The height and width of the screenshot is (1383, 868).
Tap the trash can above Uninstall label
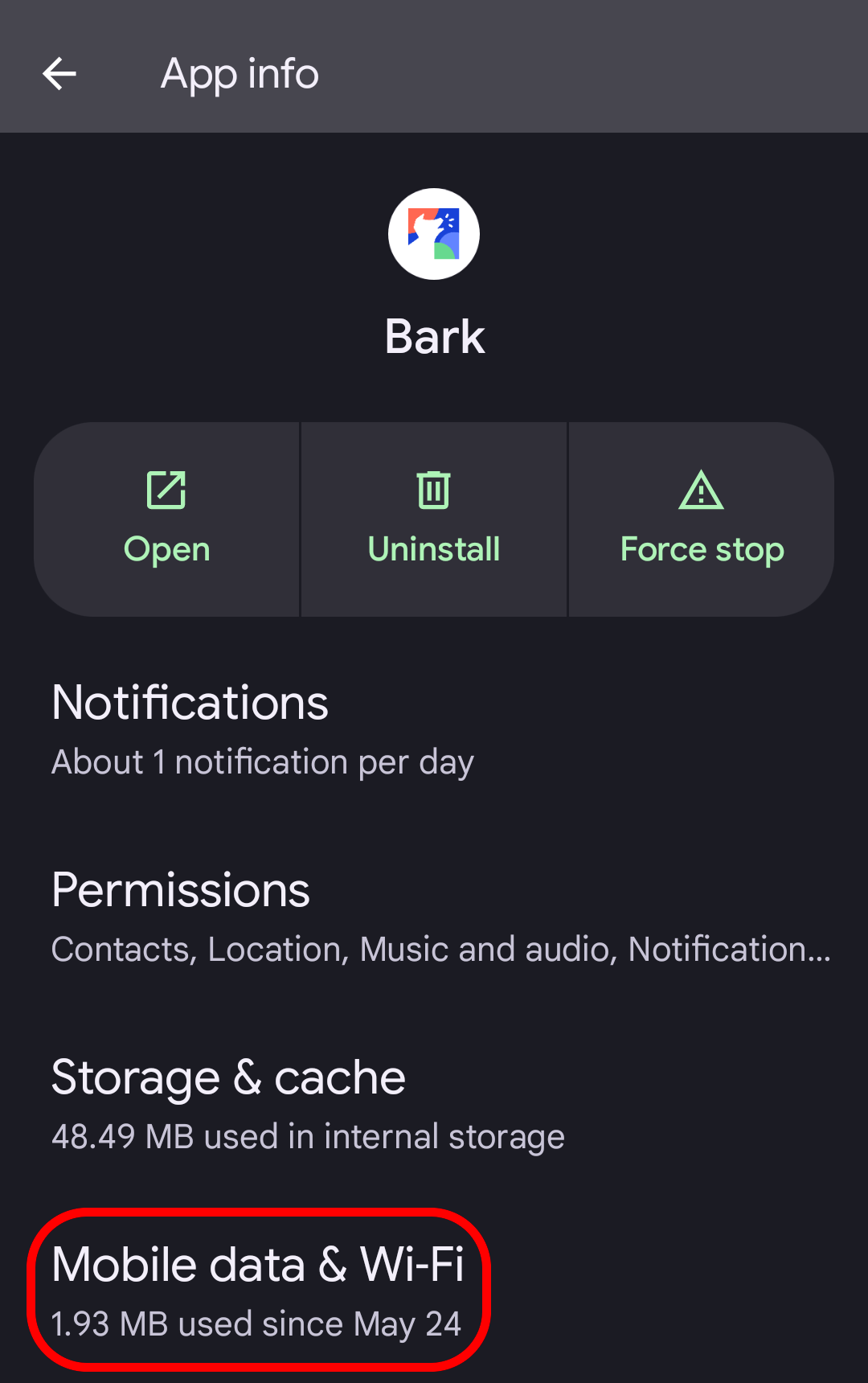433,490
